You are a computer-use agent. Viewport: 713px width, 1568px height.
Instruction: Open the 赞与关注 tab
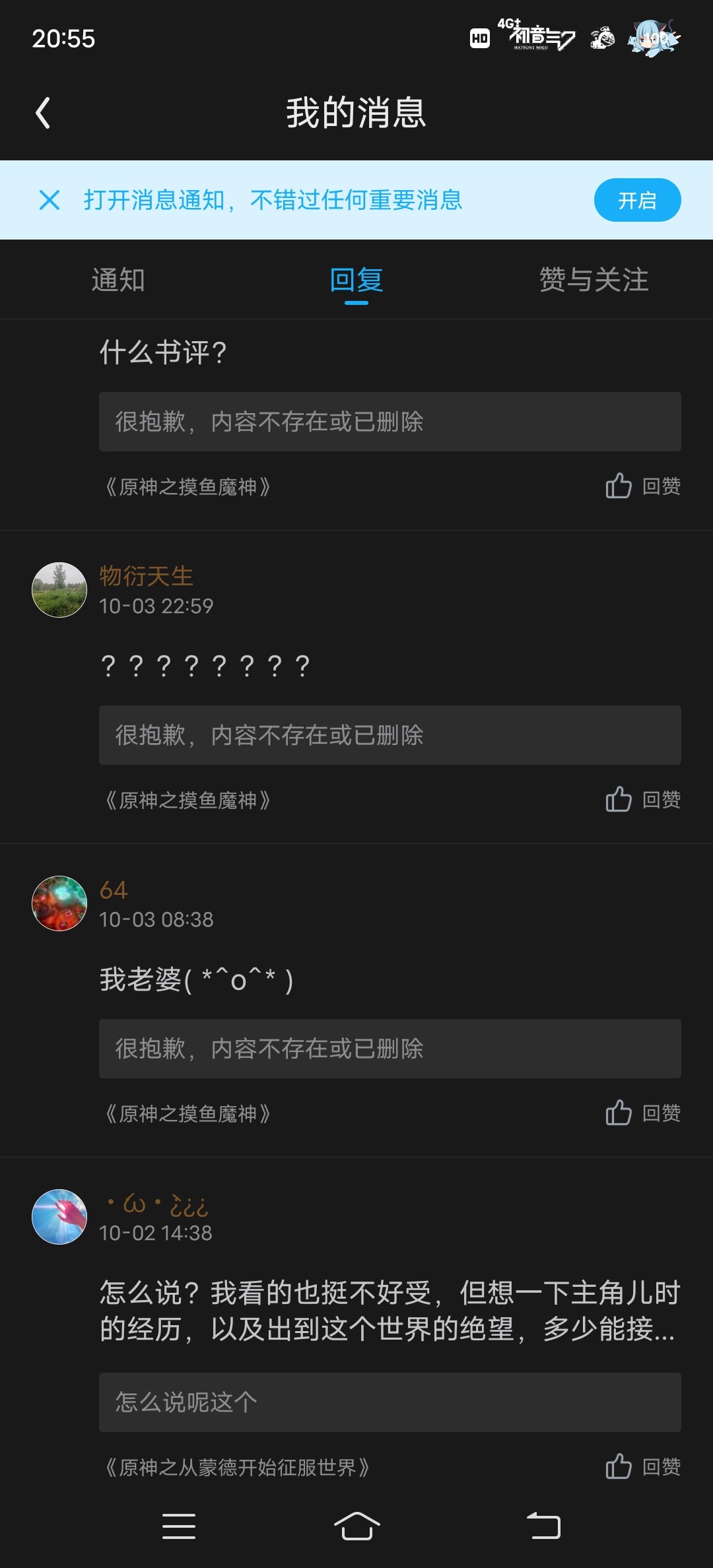(x=594, y=280)
